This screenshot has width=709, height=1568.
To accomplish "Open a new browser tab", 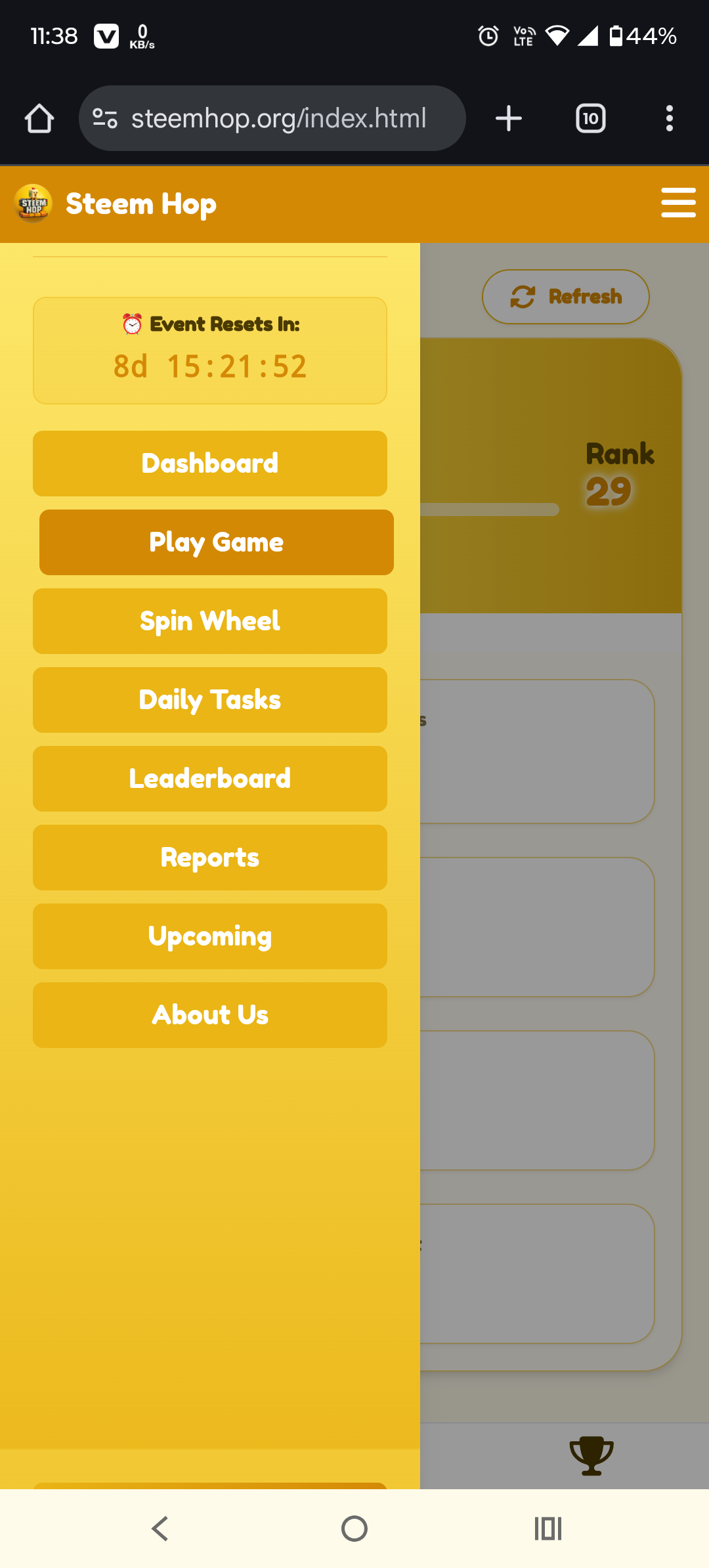I will point(509,118).
